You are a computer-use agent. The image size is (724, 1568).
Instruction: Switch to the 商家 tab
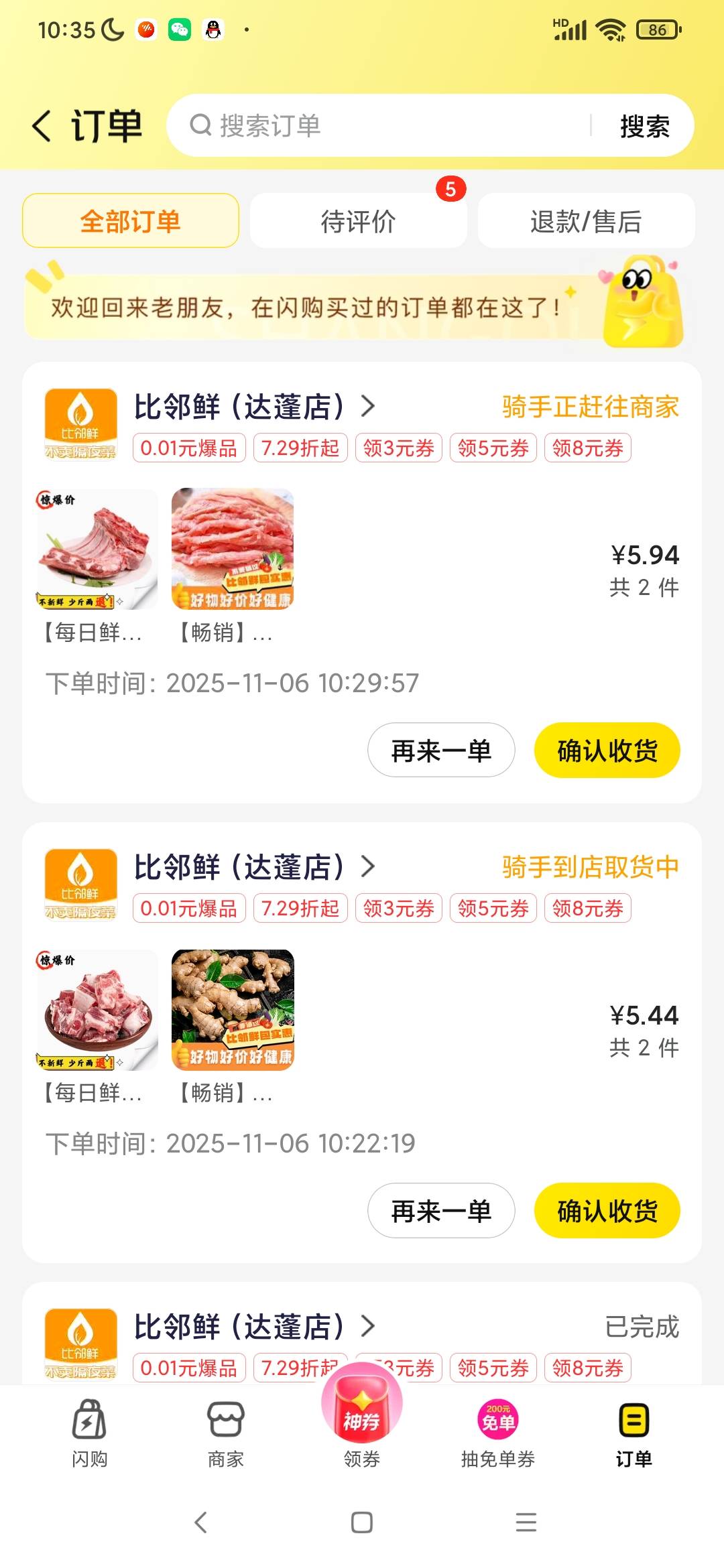[x=225, y=1433]
